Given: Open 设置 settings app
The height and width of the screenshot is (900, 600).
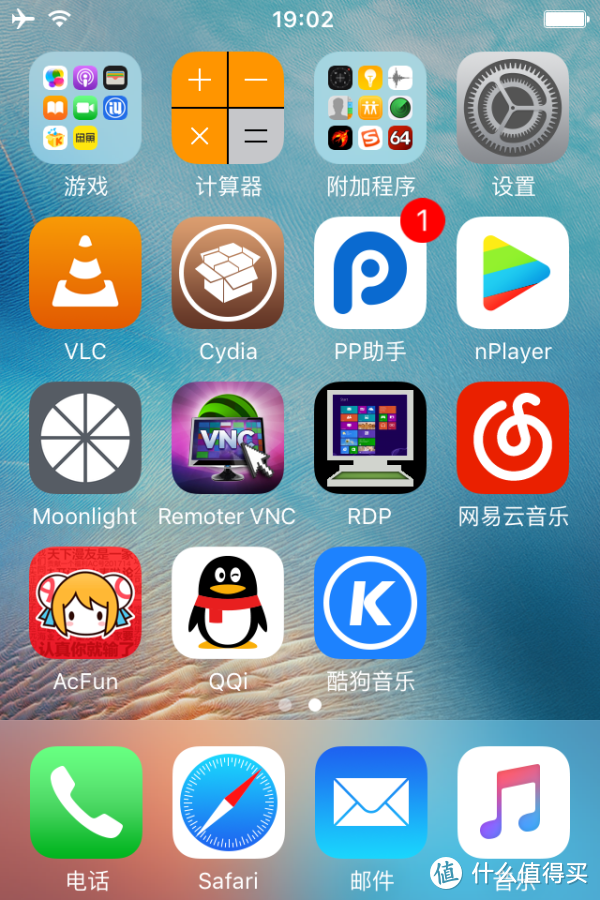Looking at the screenshot, I should point(513,108).
